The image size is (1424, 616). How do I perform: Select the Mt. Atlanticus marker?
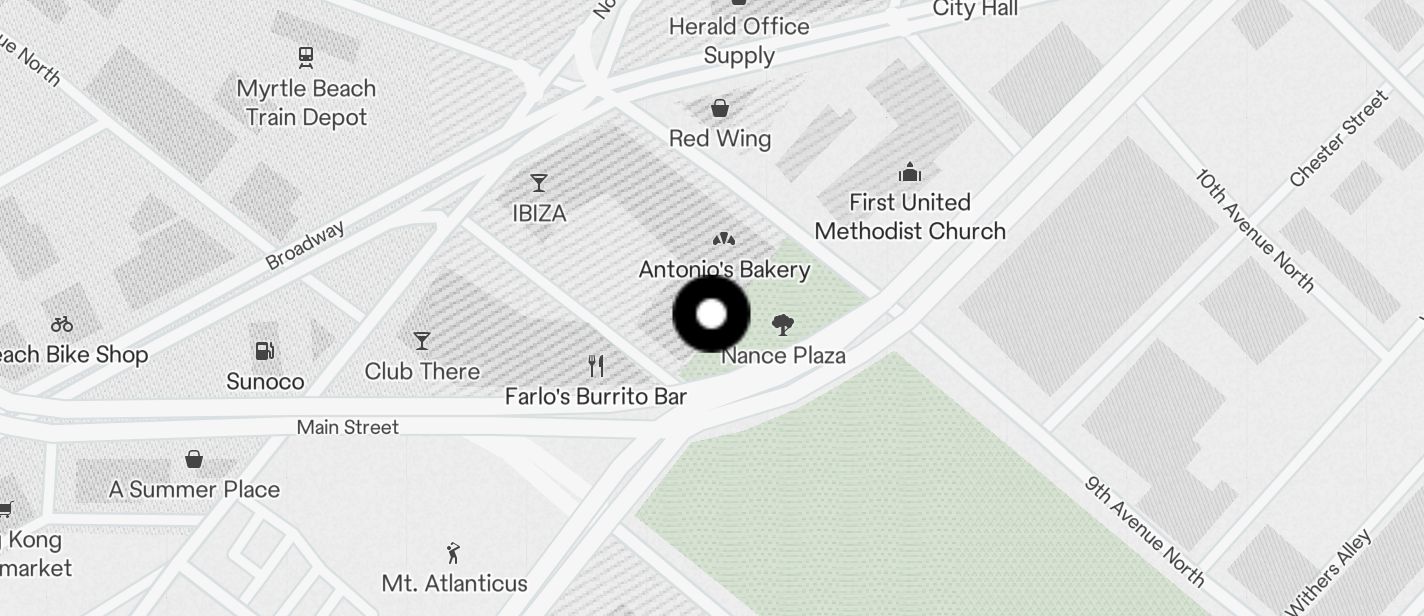pyautogui.click(x=454, y=553)
